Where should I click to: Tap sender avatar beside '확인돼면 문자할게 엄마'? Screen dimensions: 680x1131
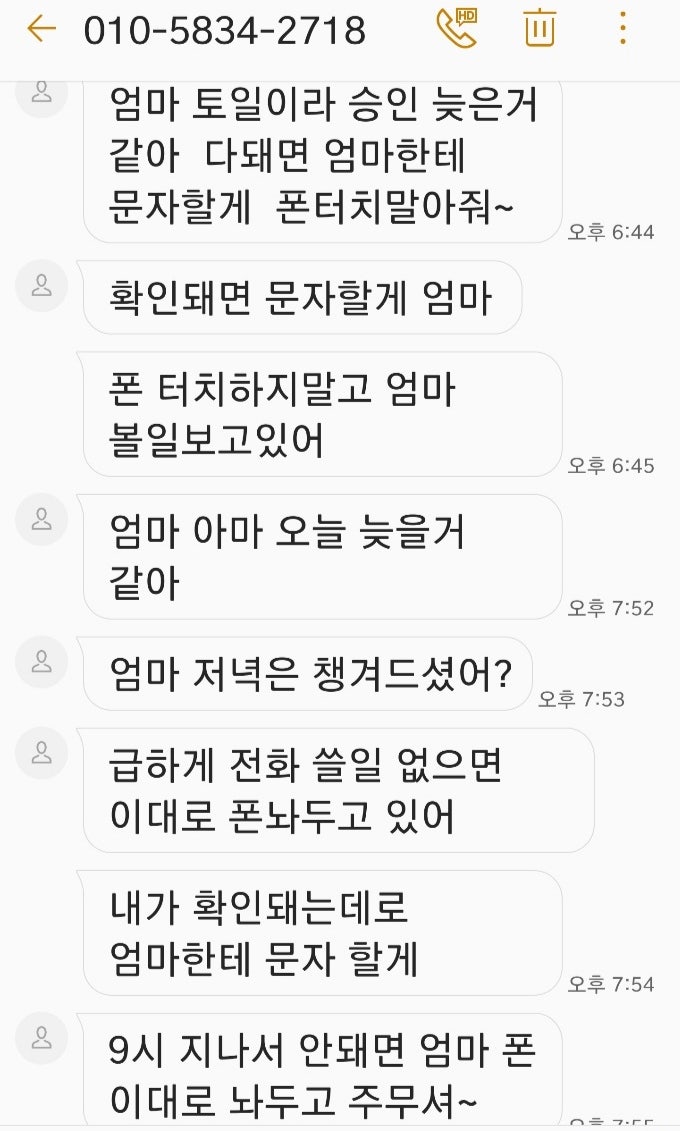pyautogui.click(x=42, y=286)
